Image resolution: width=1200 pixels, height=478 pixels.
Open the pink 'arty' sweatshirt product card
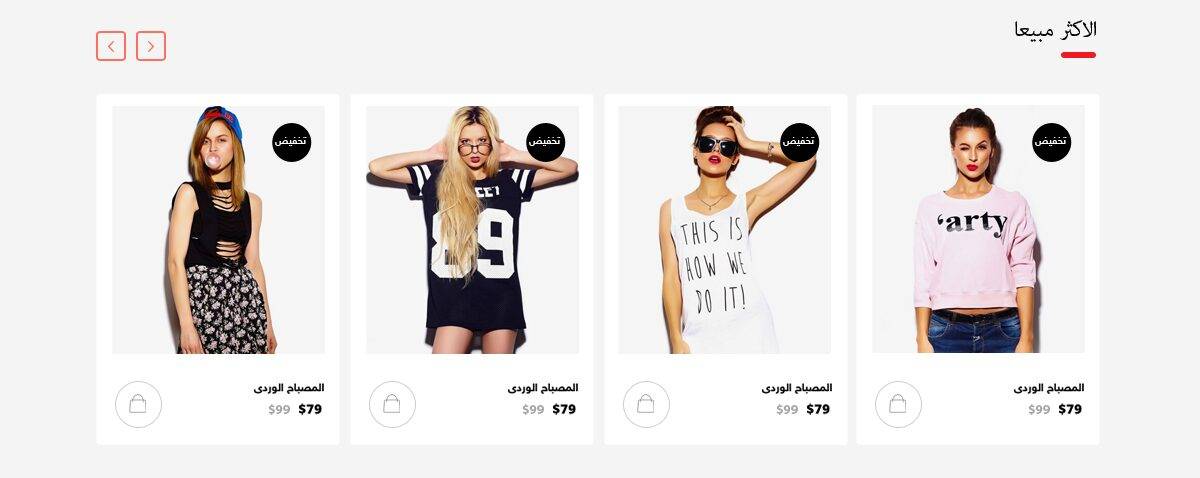pyautogui.click(x=978, y=229)
